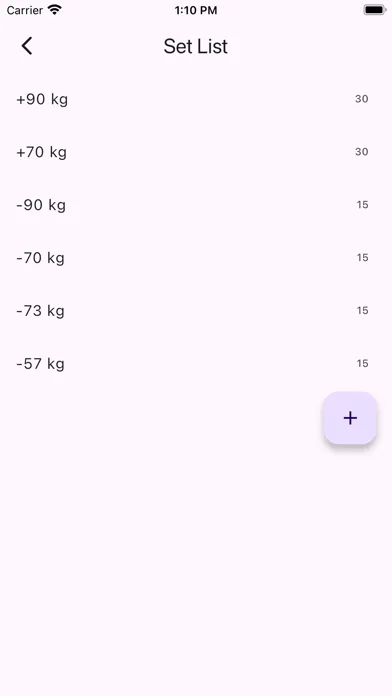This screenshot has height=696, width=392.
Task: Open the +90 kg set
Action: (196, 99)
